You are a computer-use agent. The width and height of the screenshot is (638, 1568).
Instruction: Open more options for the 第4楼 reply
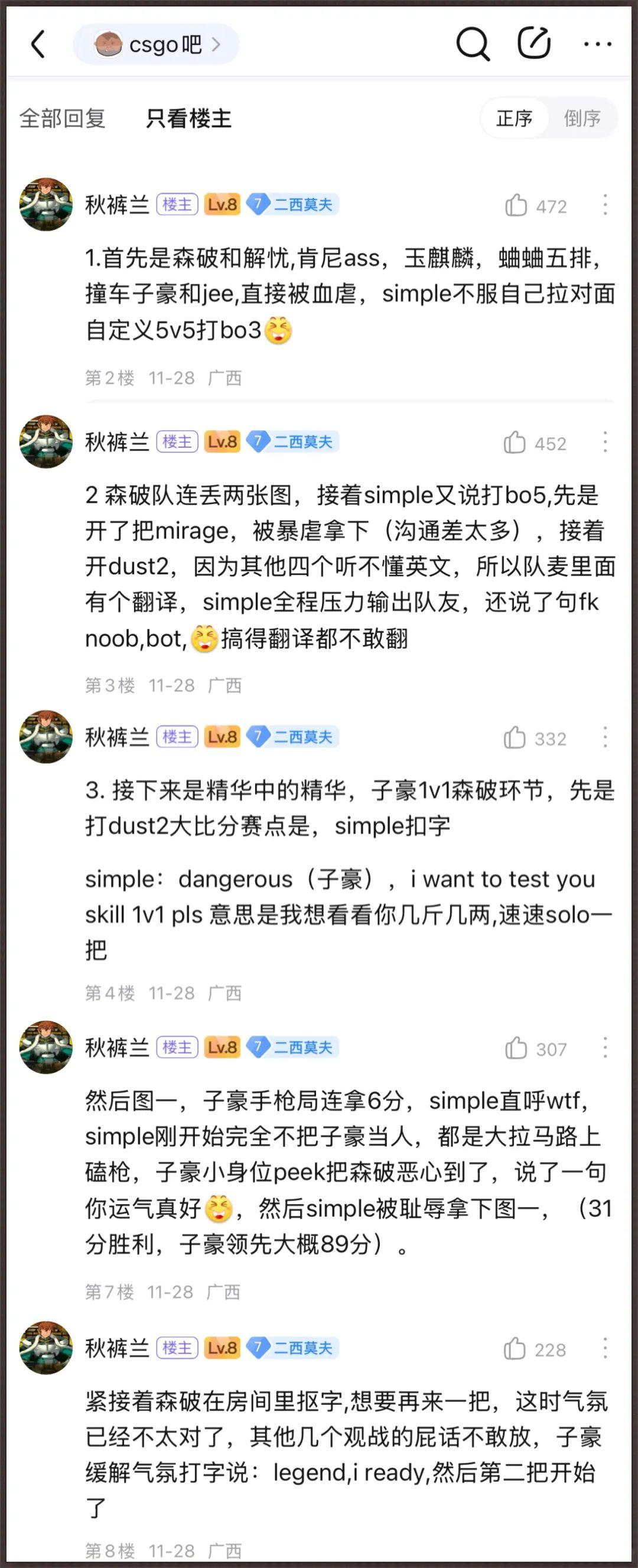click(x=604, y=737)
